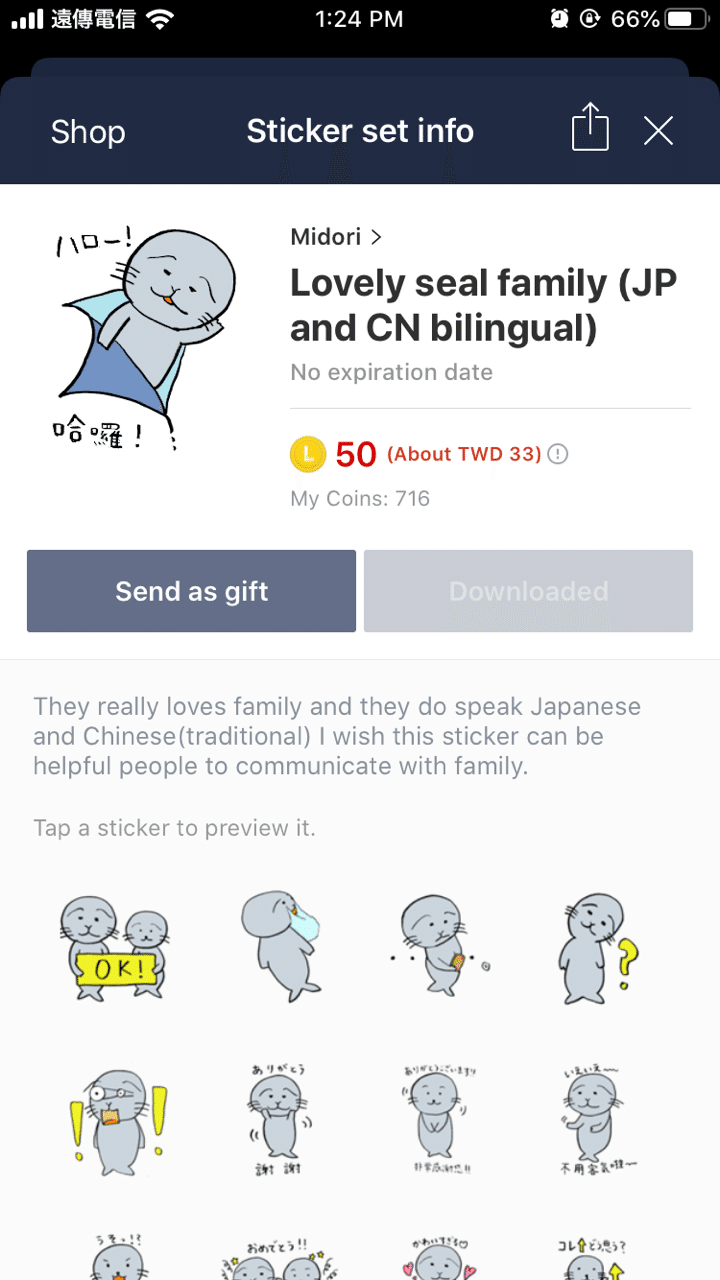Preview the 不用客氣 sticker

tap(597, 1121)
